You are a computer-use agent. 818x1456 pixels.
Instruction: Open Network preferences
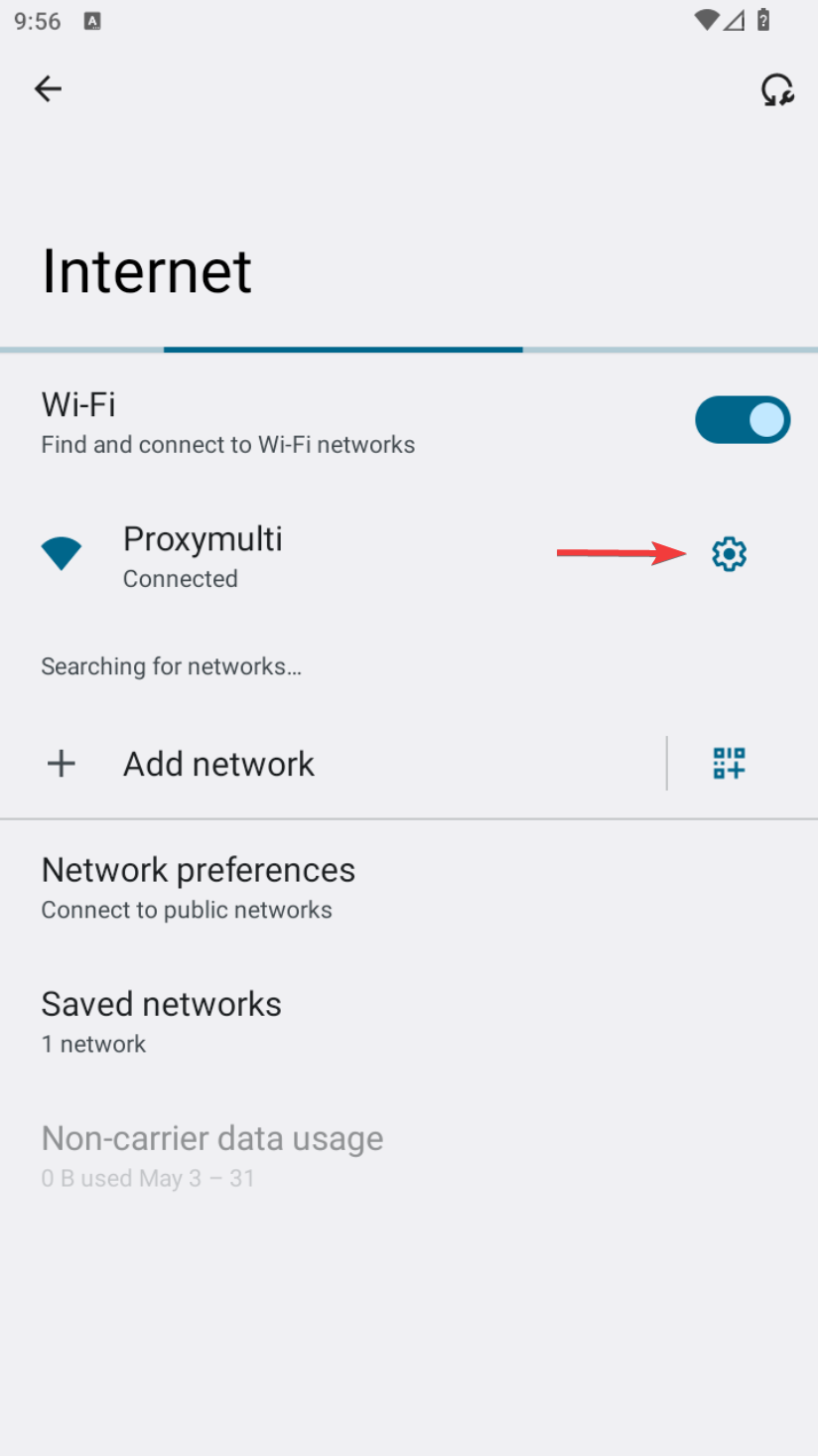(409, 887)
